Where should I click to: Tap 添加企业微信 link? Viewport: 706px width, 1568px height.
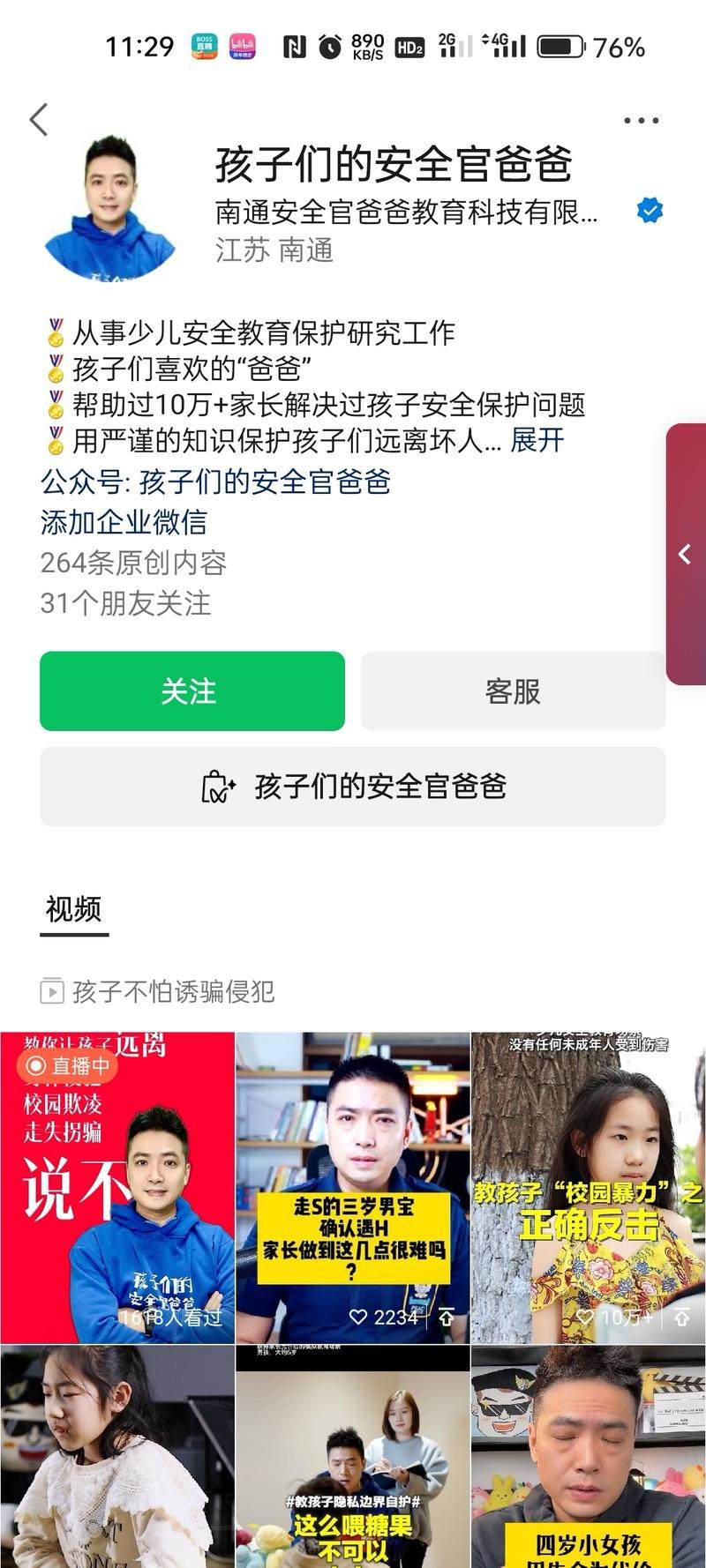tap(124, 522)
